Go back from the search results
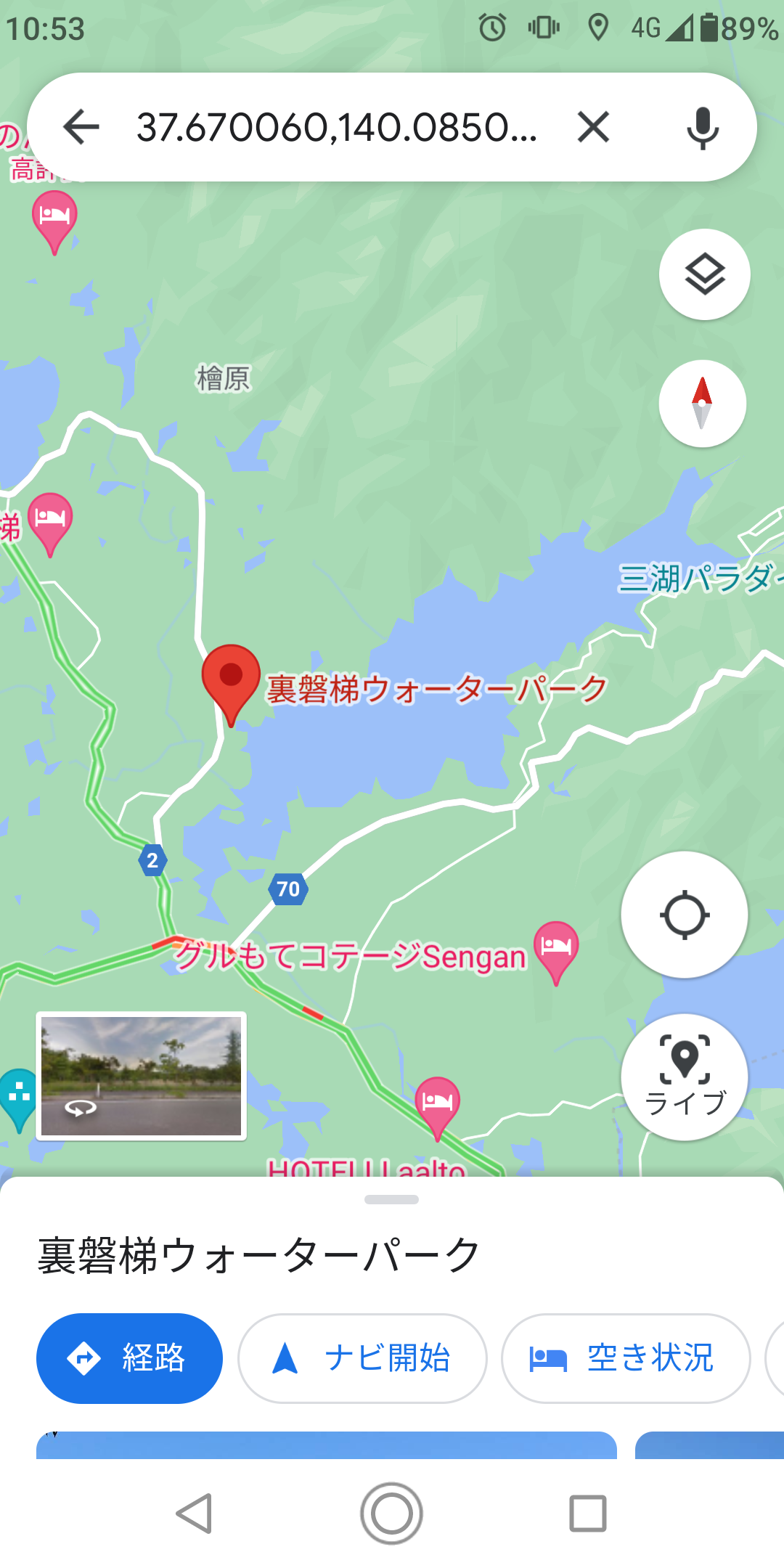This screenshot has height=1568, width=784. click(81, 128)
